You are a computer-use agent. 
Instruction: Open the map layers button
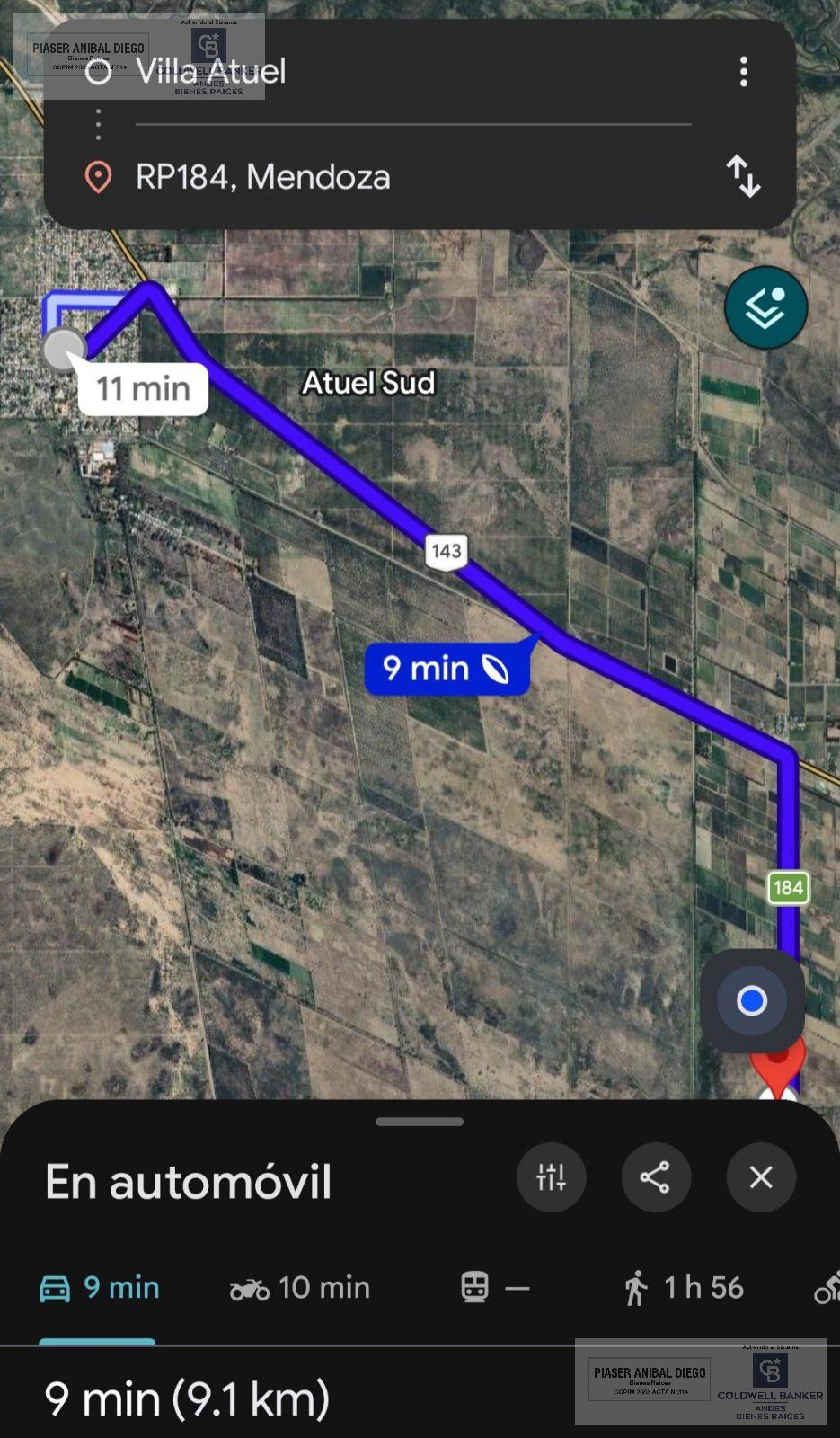765,307
